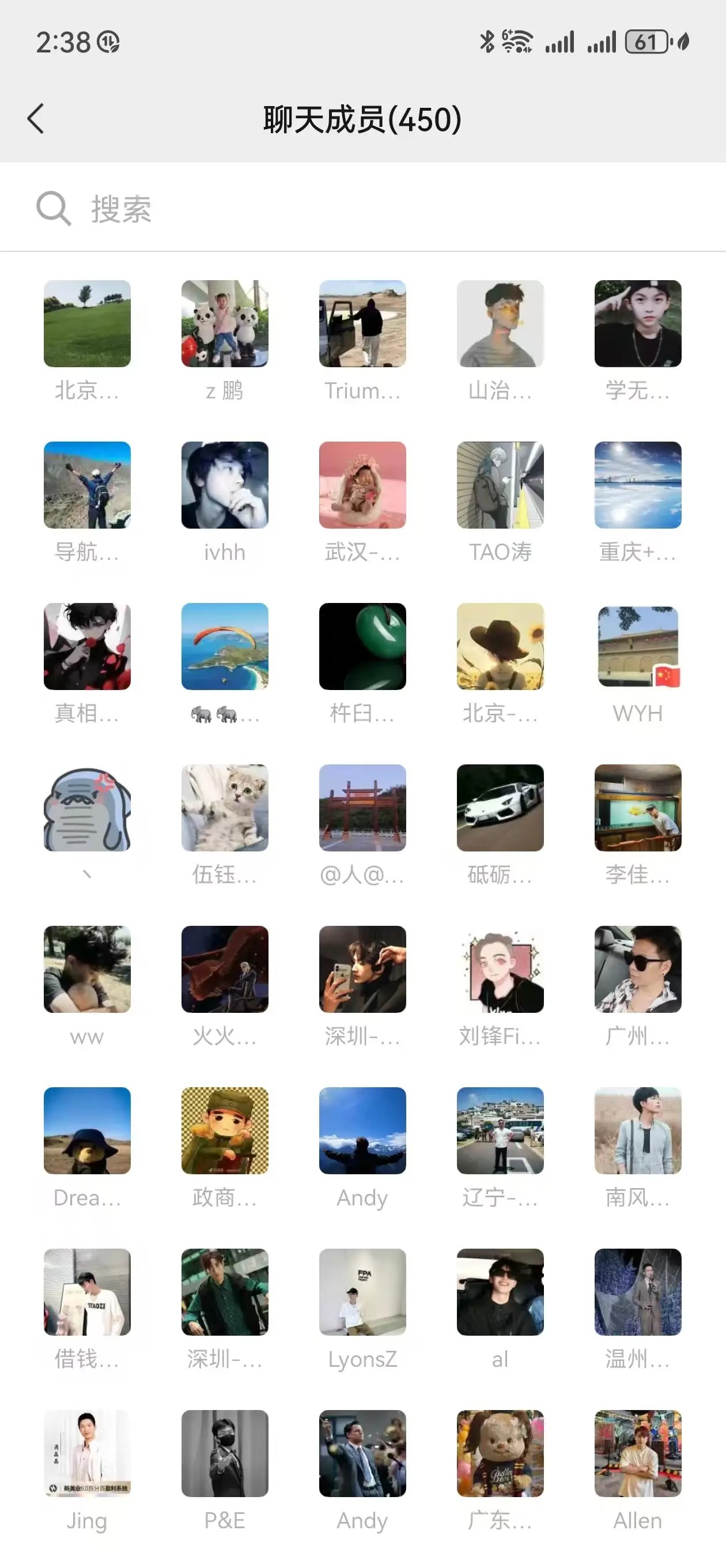This screenshot has height=1568, width=726.
Task: View profile of member ww
Action: pyautogui.click(x=87, y=970)
